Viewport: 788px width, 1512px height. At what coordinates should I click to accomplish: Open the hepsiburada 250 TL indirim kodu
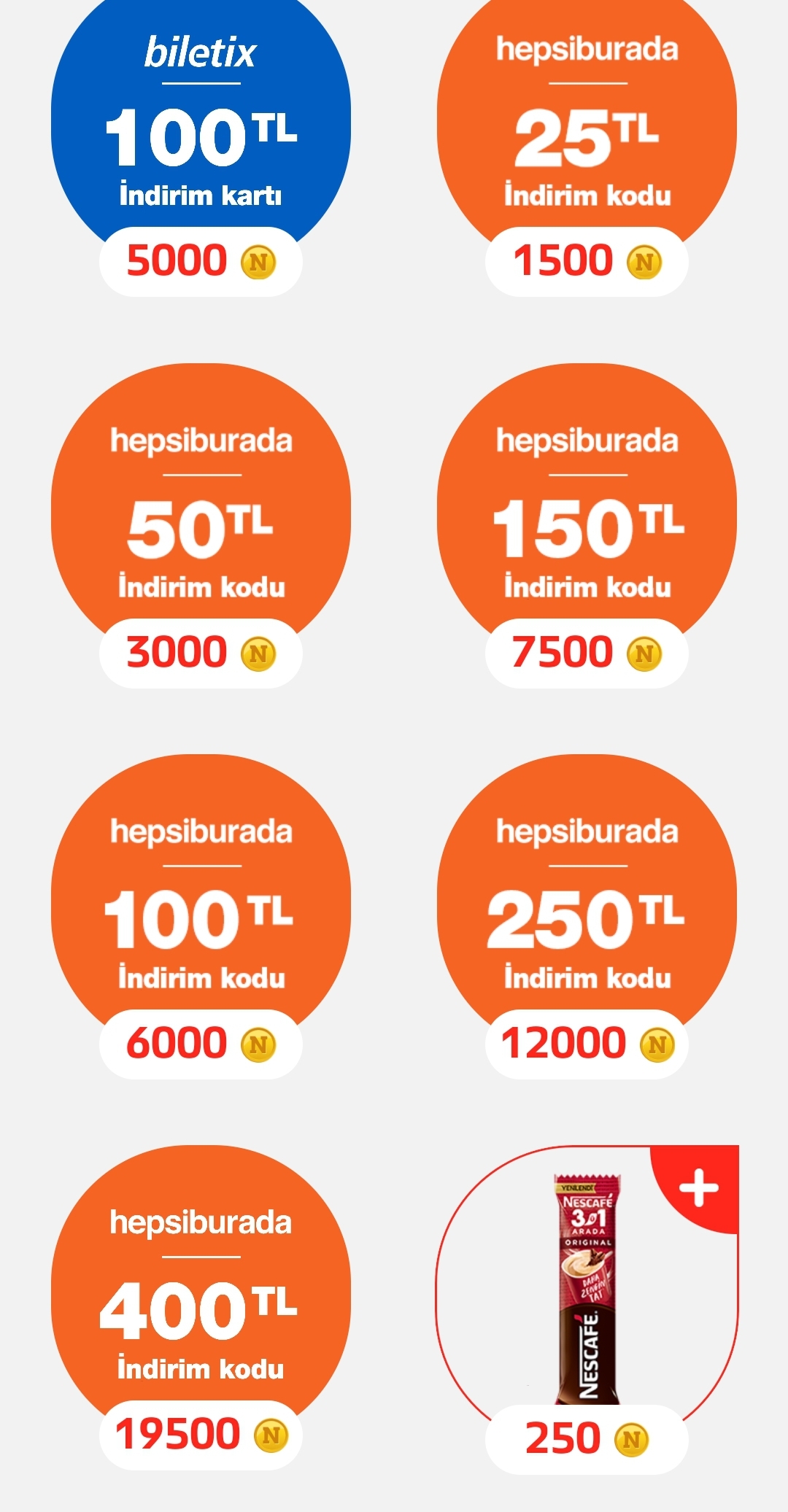tap(587, 916)
